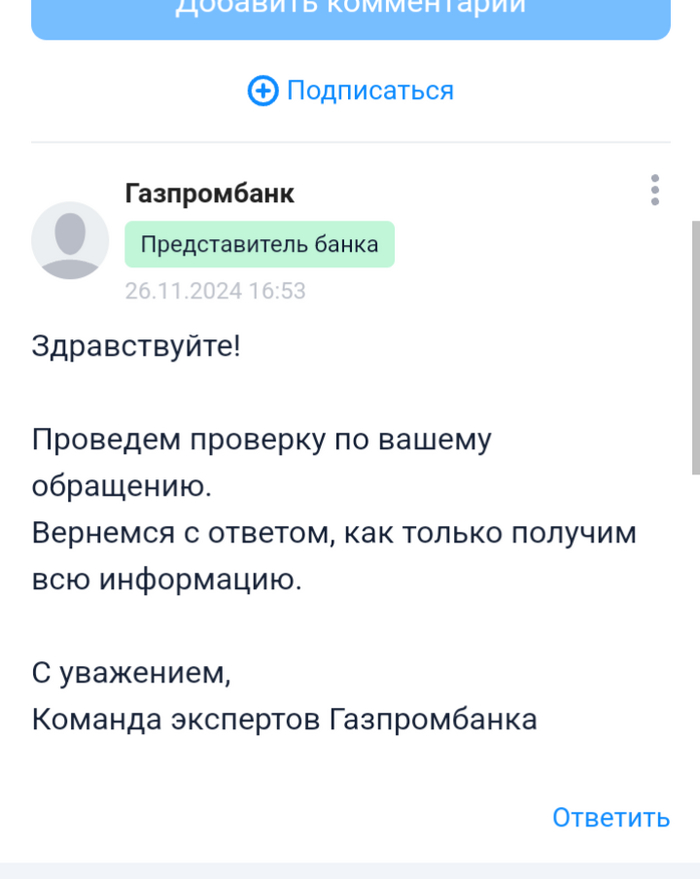700x879 pixels.
Task: Reply with the Ответить link
Action: tap(610, 817)
